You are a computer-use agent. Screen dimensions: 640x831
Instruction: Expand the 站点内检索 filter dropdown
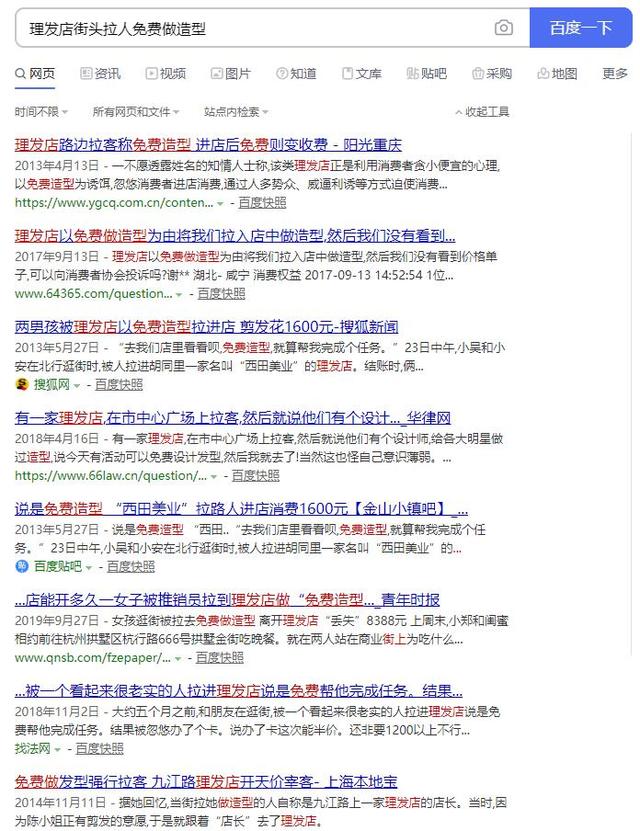[236, 112]
